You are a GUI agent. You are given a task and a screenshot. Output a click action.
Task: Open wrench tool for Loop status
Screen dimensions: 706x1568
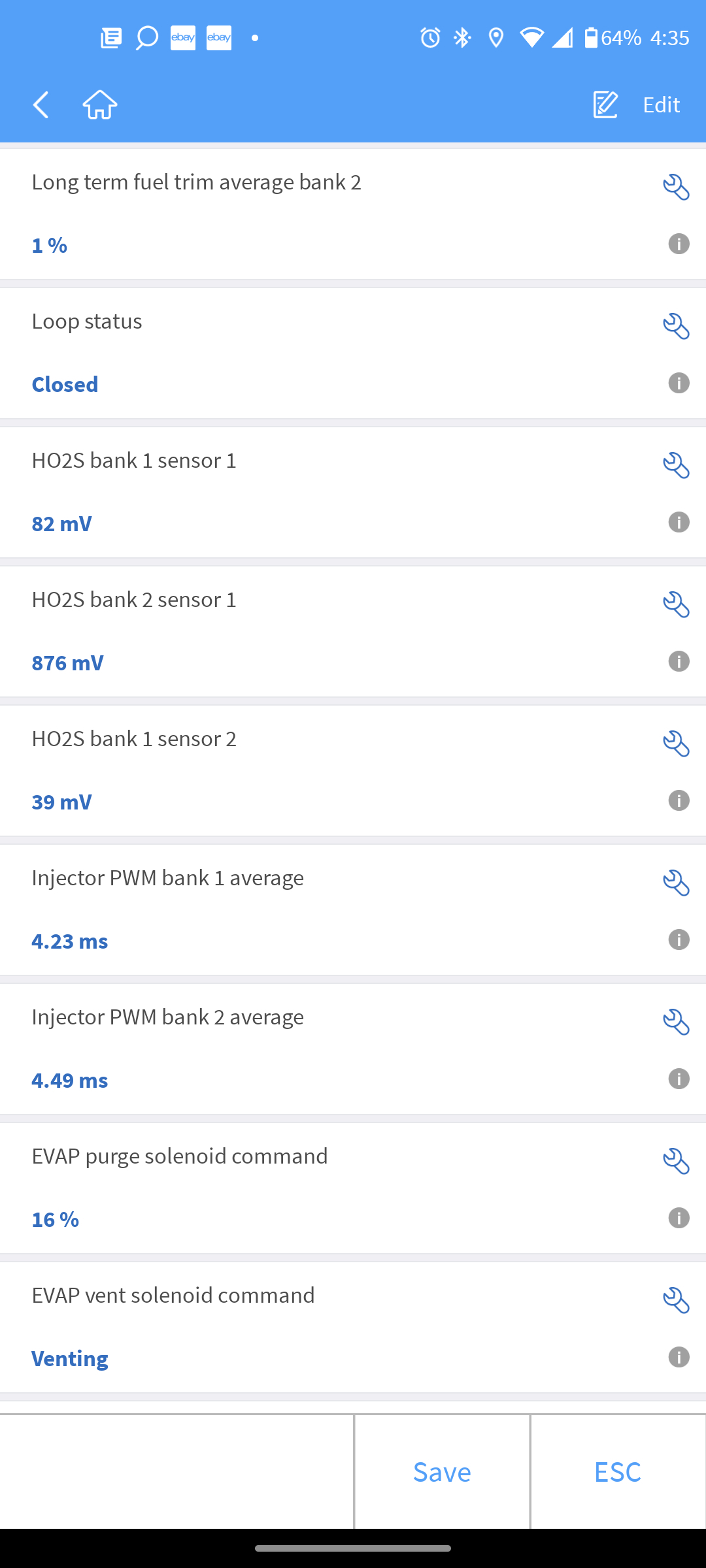click(x=676, y=326)
